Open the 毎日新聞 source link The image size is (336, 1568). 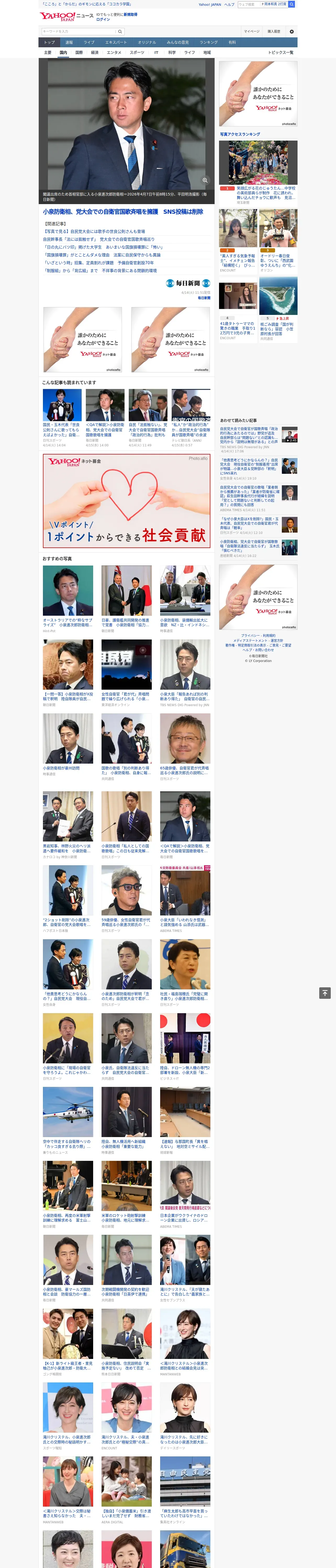(204, 298)
